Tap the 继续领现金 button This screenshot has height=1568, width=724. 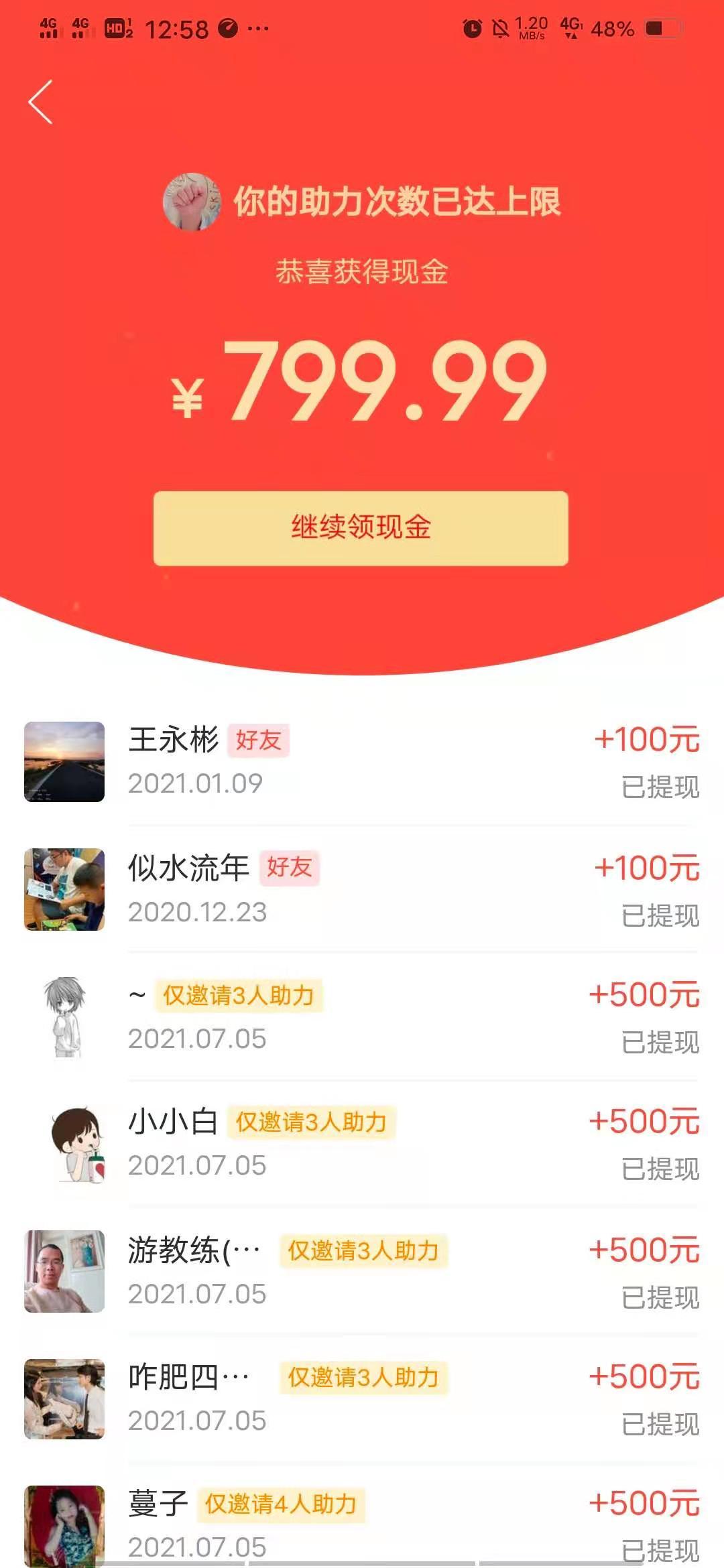361,528
